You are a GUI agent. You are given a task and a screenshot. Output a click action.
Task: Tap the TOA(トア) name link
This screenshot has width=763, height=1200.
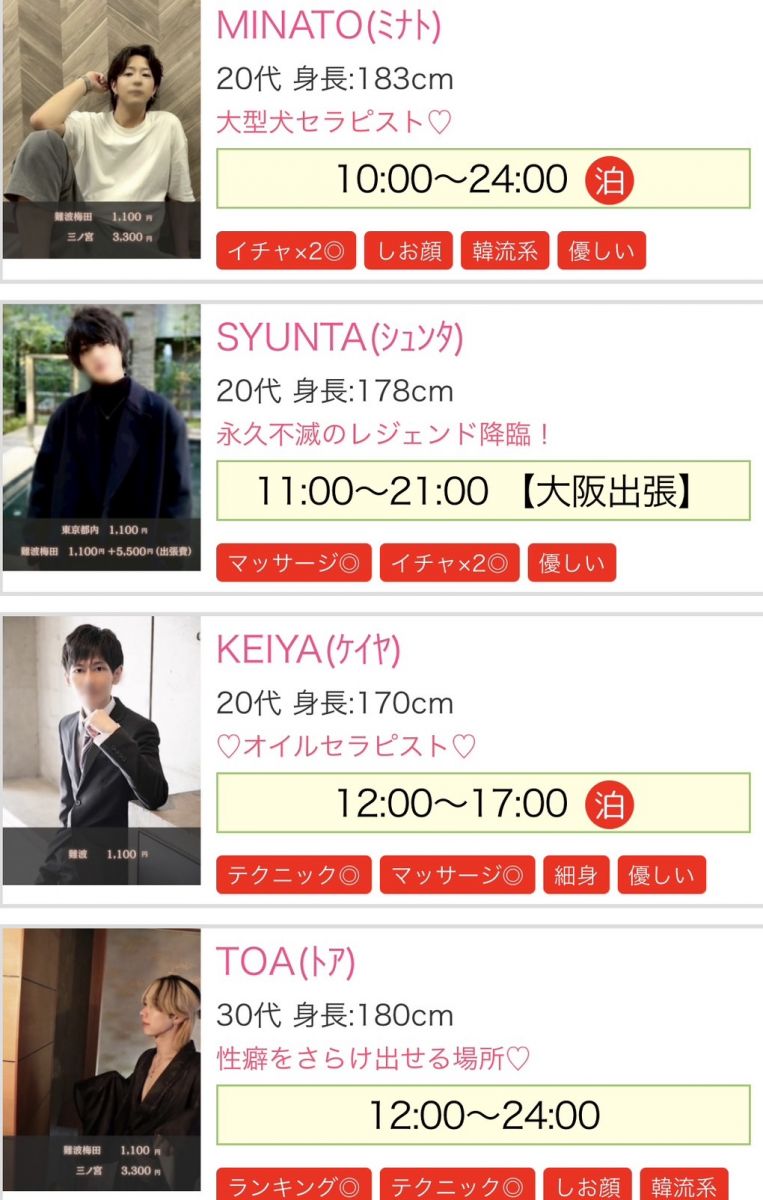coord(285,962)
